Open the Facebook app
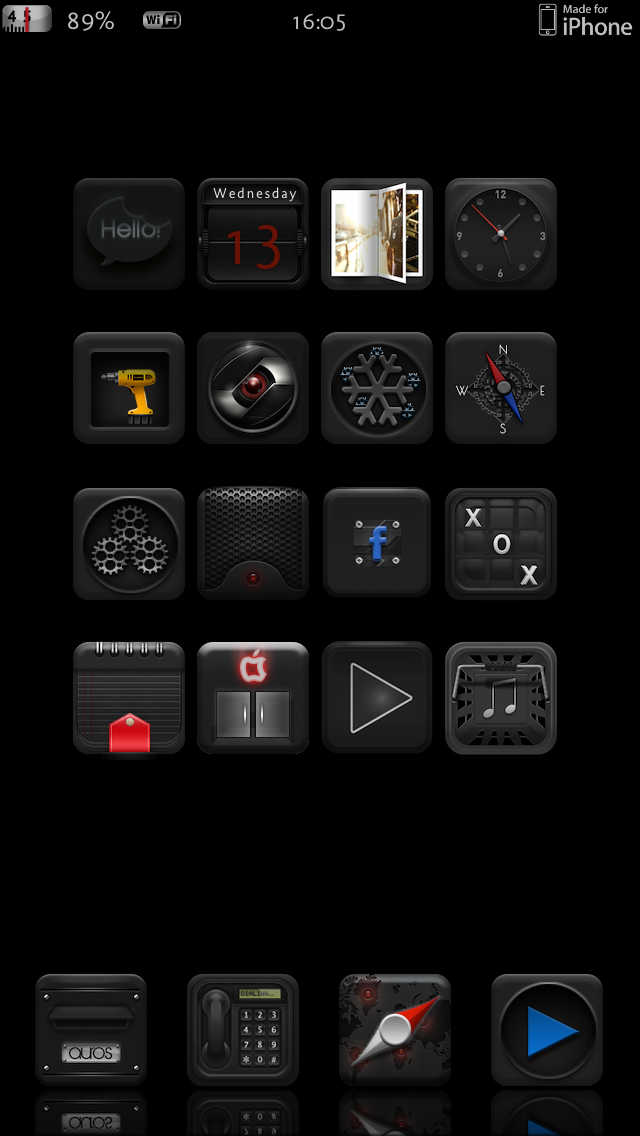Screen dimensions: 640x1136 click(x=377, y=543)
